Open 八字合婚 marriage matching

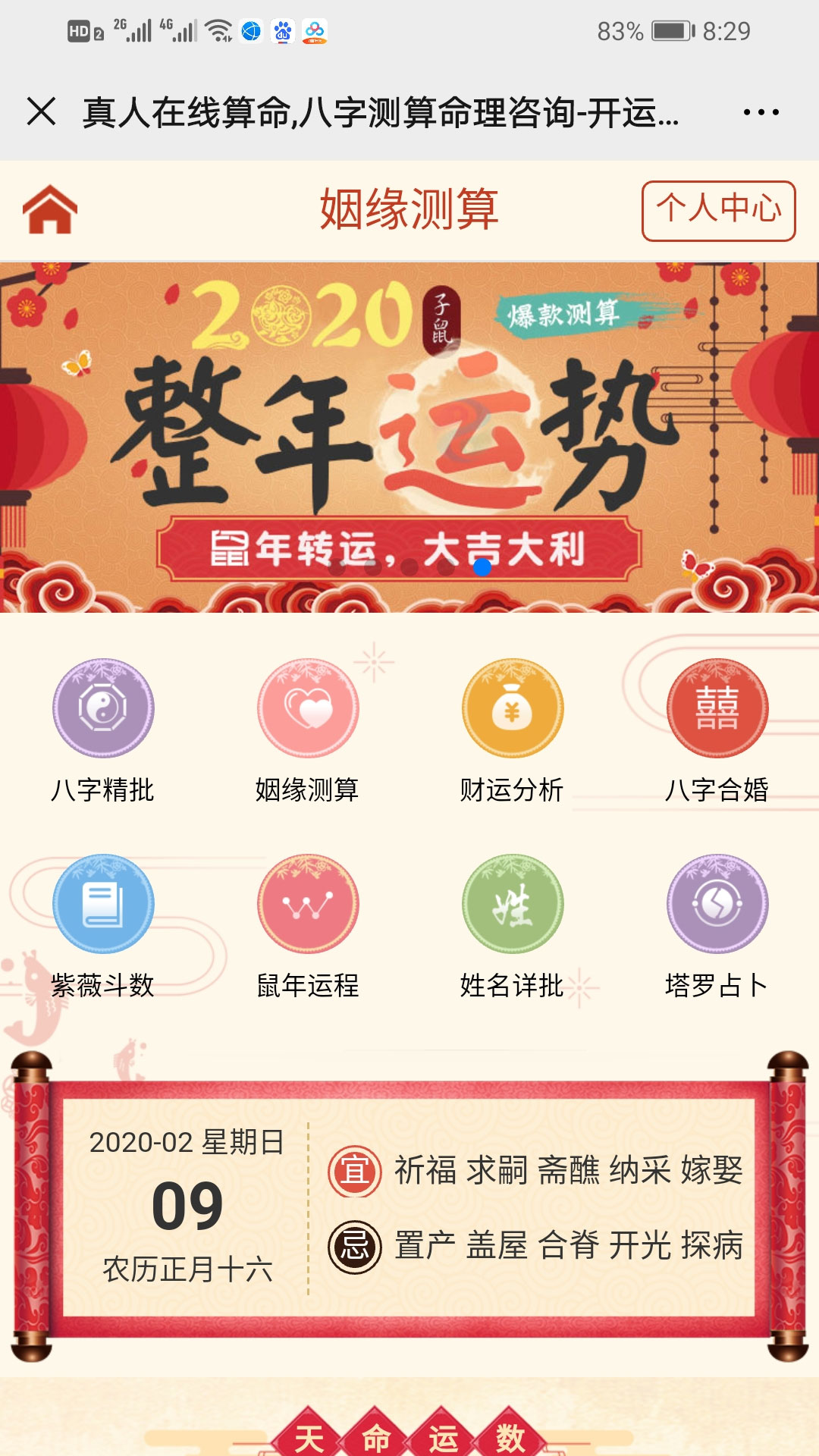[717, 708]
